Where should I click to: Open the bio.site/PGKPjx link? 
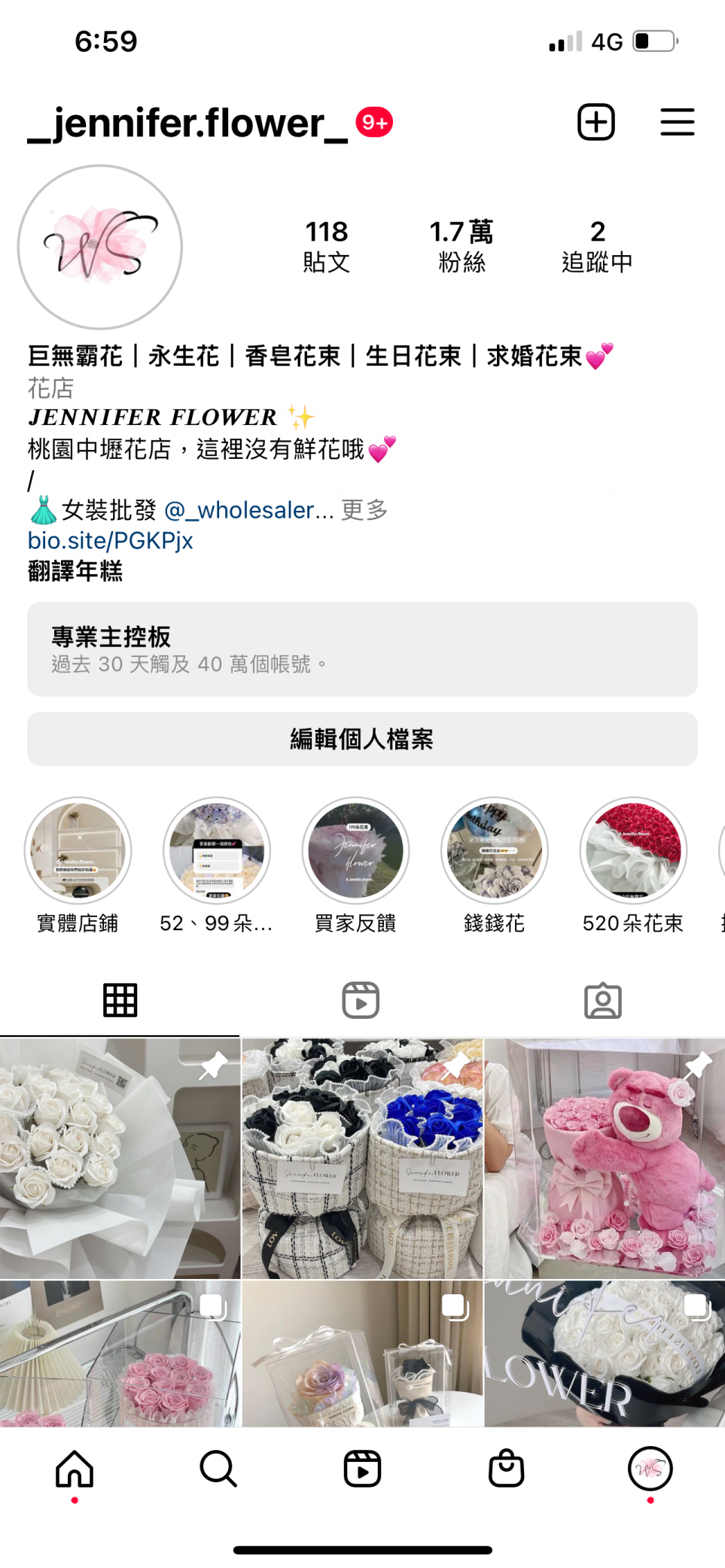[111, 540]
